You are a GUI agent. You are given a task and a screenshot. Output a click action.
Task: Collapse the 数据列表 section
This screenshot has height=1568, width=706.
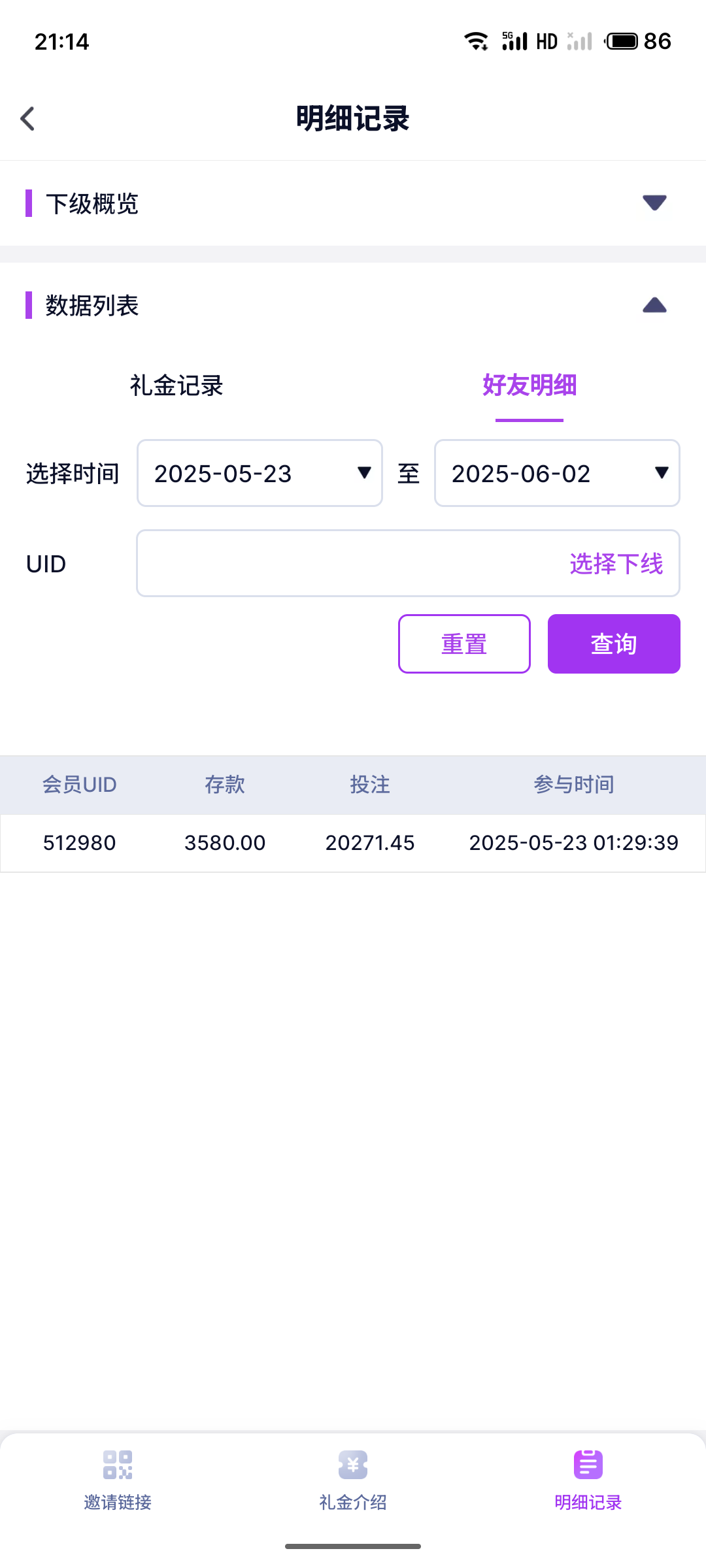pos(654,305)
